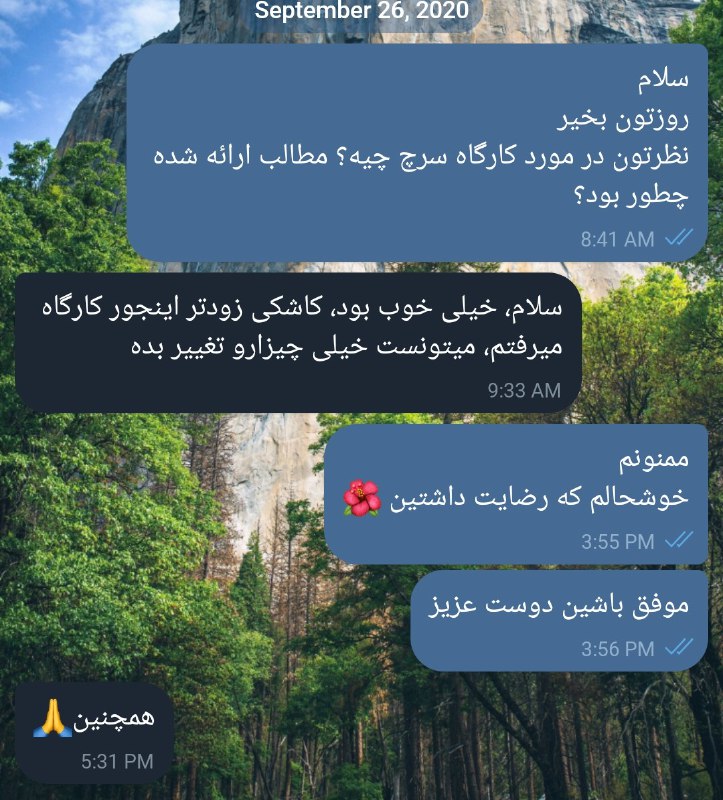723x800 pixels.
Task: Select the همچنین reply sent at 5:31 PM
Action: click(95, 733)
